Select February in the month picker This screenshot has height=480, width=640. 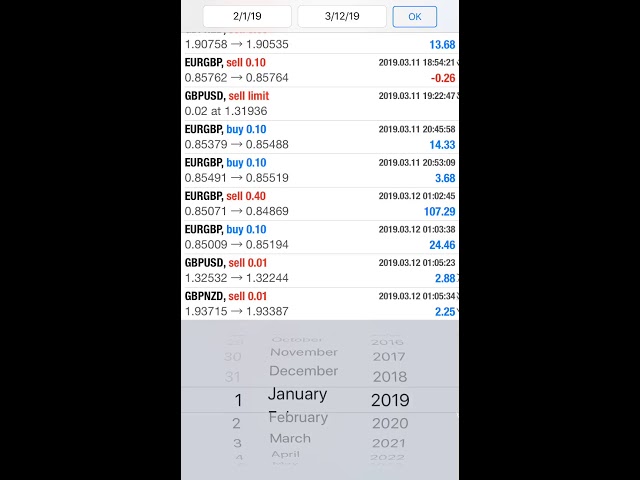[298, 418]
